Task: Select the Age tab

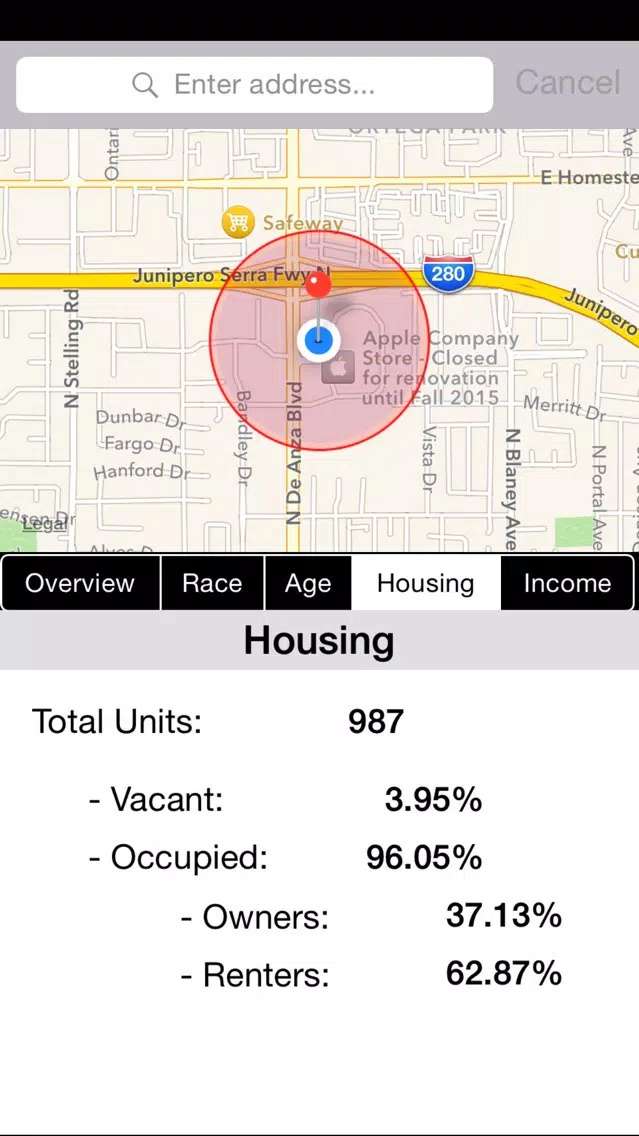Action: pos(308,582)
